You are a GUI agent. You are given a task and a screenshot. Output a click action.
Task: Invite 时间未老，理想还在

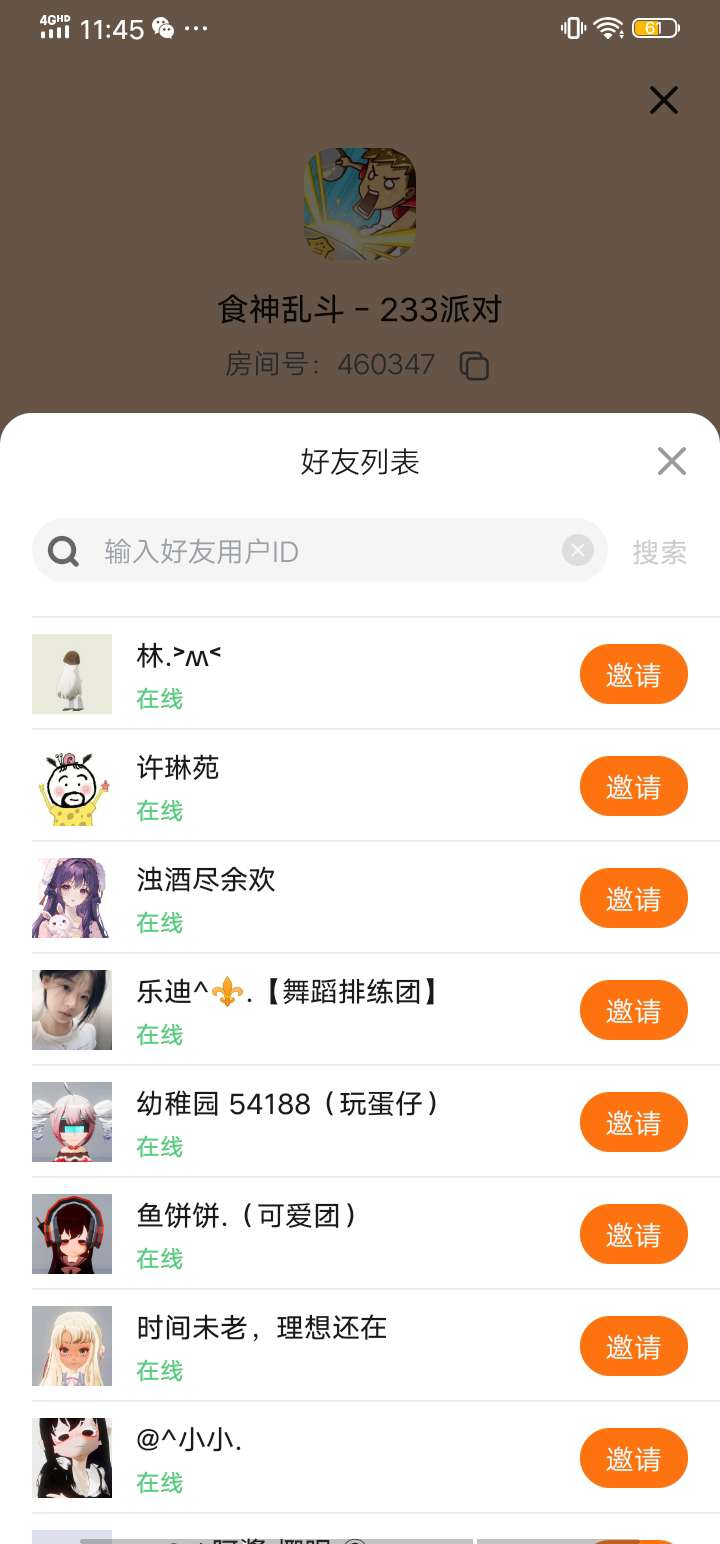click(633, 1347)
